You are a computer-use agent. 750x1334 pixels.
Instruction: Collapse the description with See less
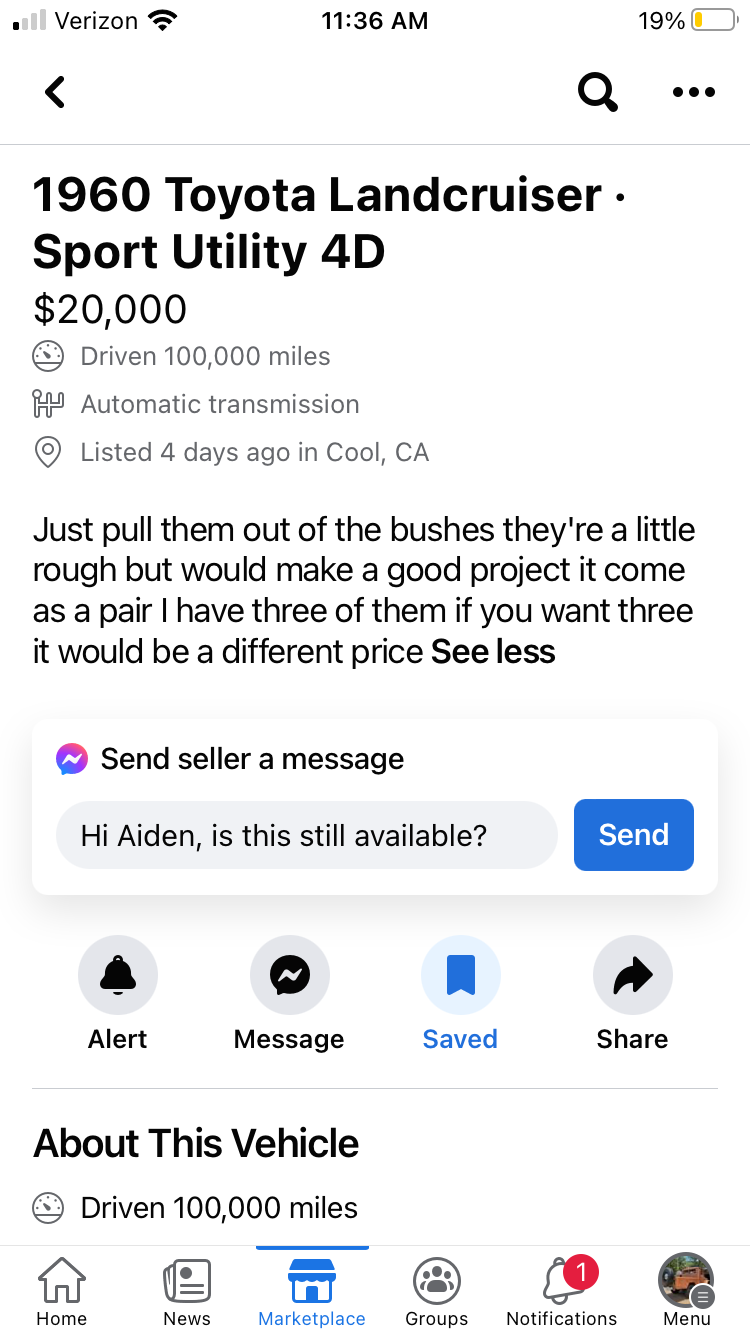point(493,652)
